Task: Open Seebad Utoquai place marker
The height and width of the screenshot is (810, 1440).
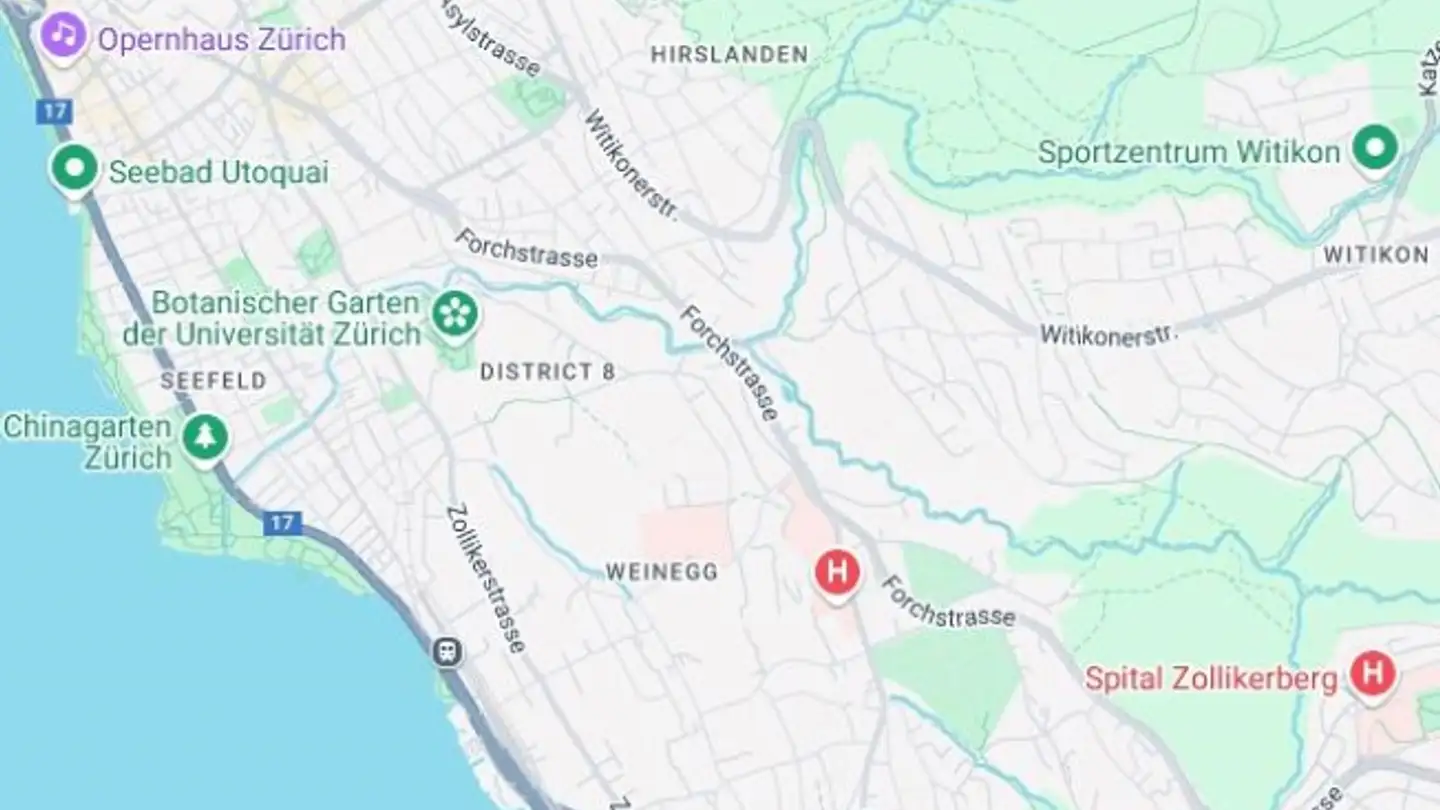Action: pyautogui.click(x=75, y=167)
